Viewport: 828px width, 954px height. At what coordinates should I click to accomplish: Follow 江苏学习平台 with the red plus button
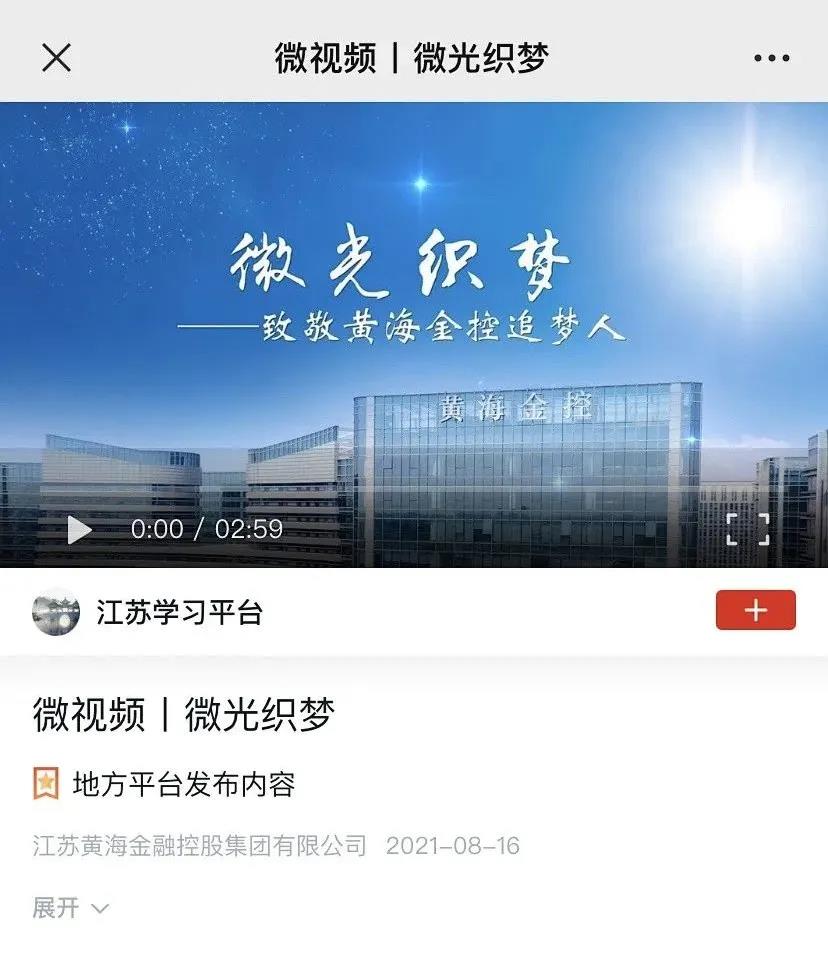pos(755,611)
